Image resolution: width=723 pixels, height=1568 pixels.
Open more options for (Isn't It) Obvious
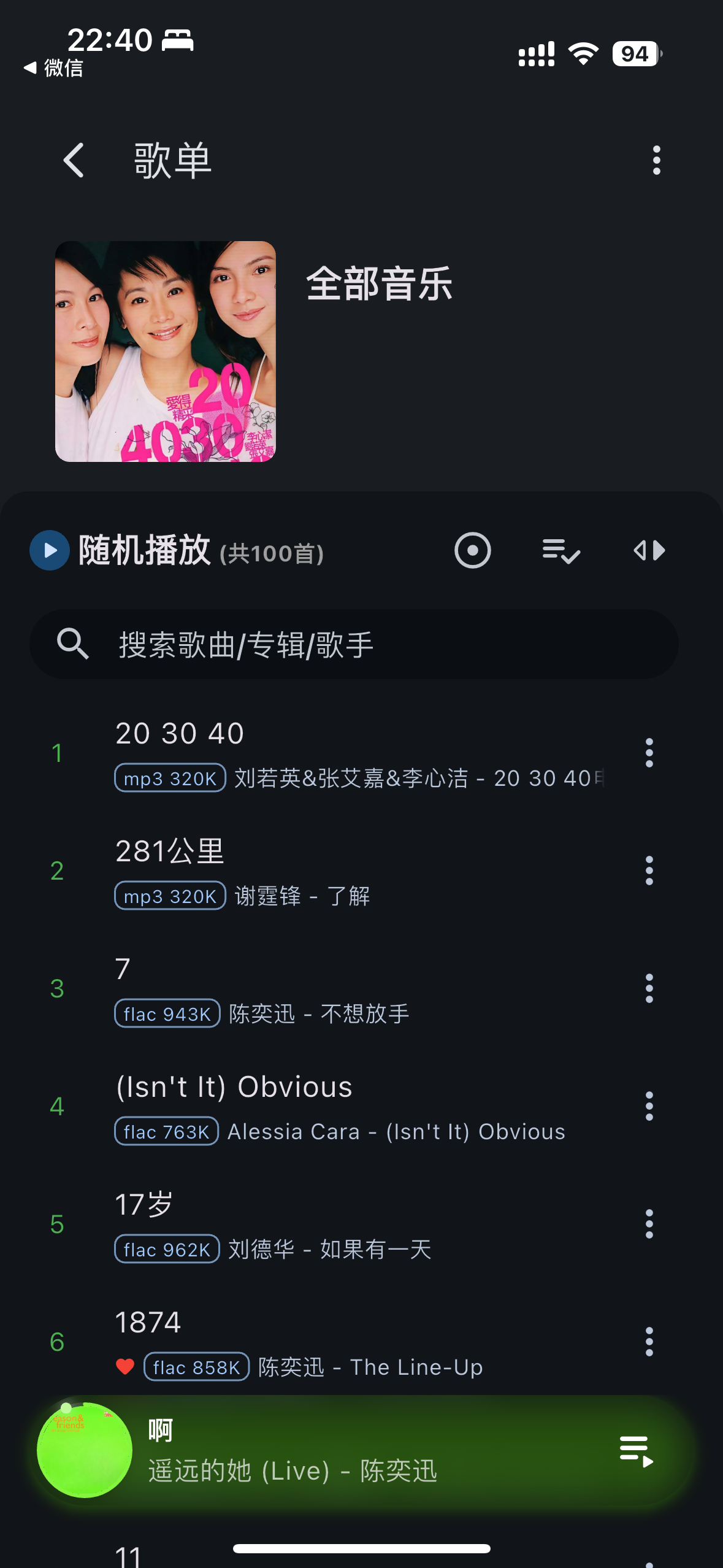(649, 1106)
